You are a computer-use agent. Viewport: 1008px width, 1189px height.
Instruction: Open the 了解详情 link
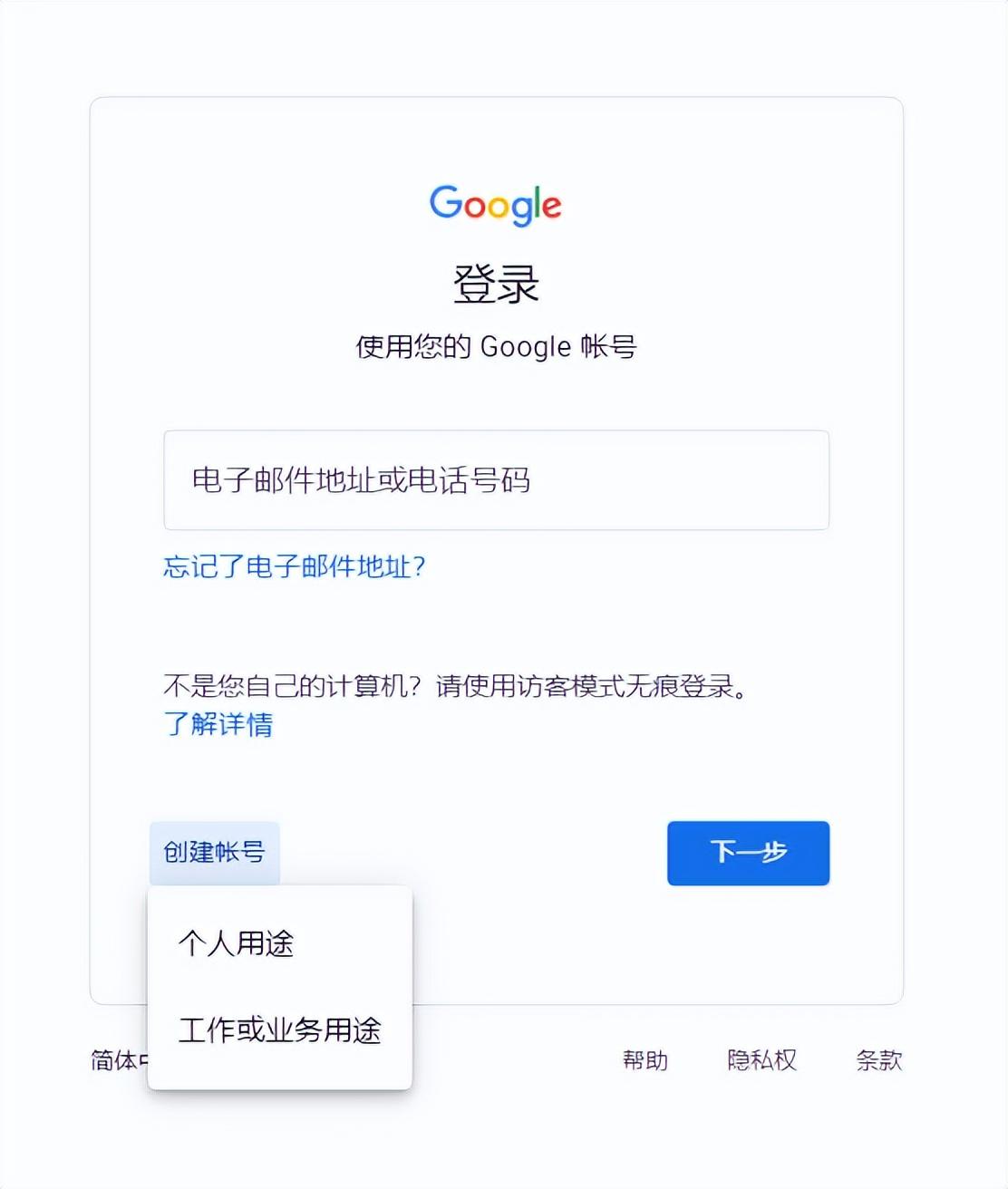click(x=218, y=724)
